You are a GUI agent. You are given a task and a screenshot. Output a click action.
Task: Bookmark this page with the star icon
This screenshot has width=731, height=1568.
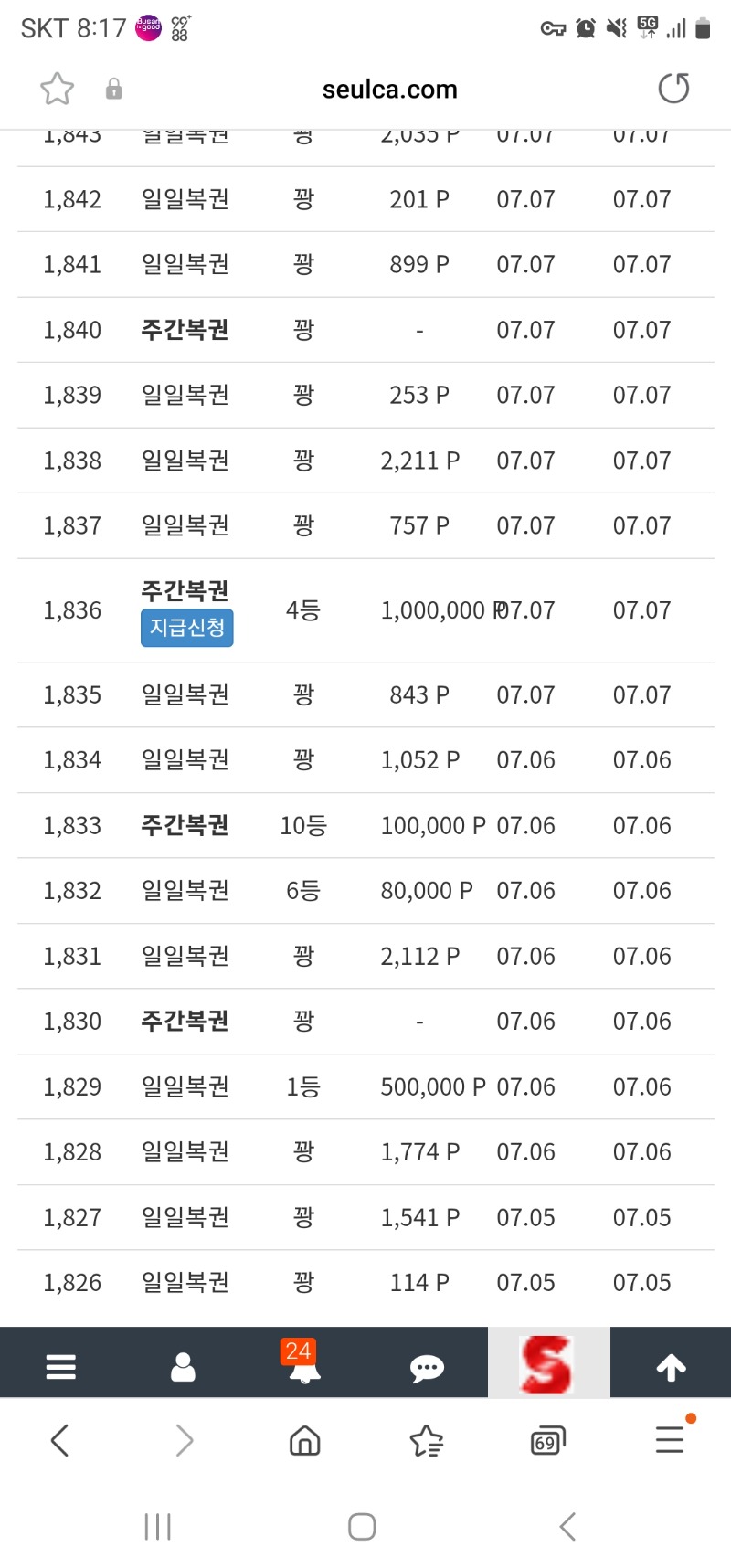57,89
